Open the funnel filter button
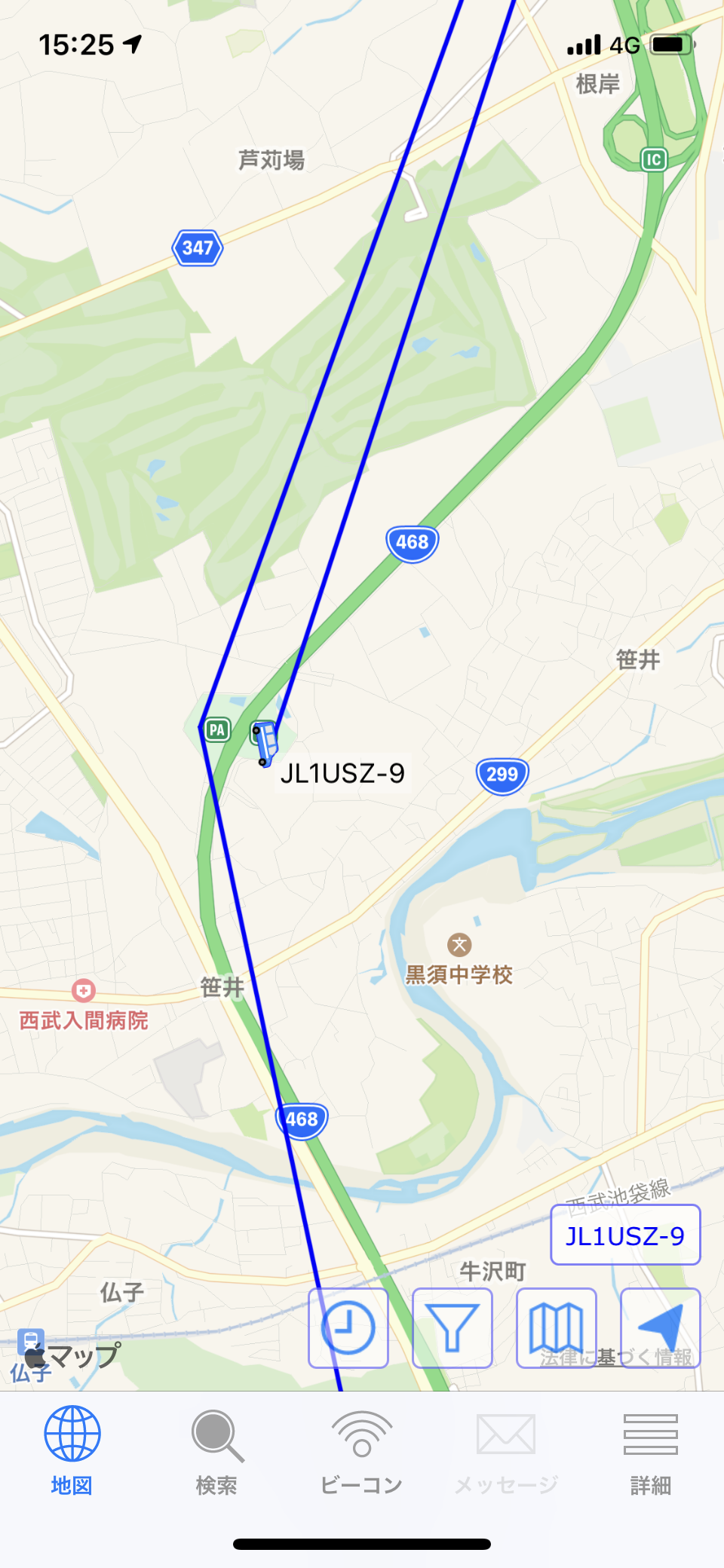 (x=452, y=1328)
